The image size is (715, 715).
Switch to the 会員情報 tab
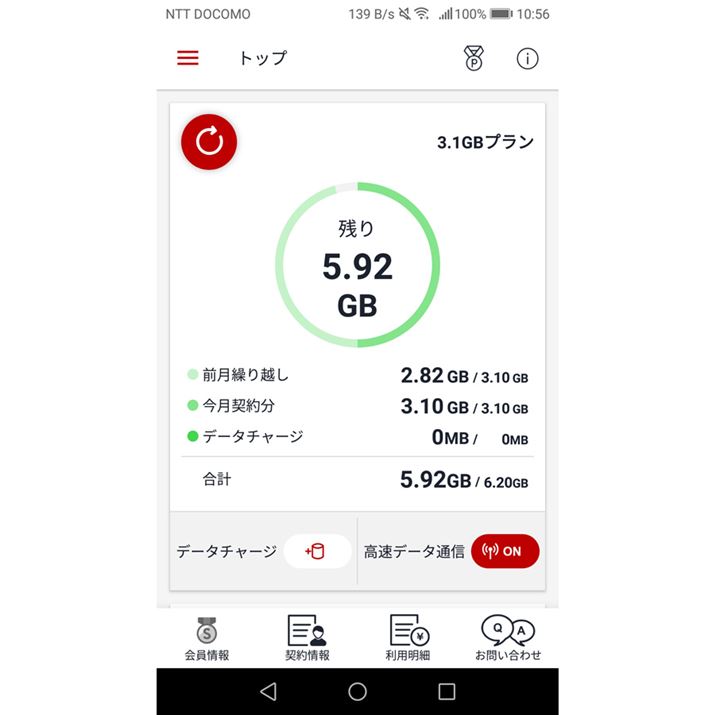pos(207,638)
